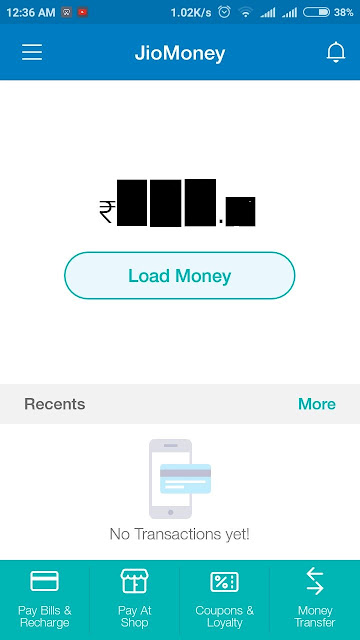View More recent transactions
This screenshot has height=640, width=360.
coord(317,404)
